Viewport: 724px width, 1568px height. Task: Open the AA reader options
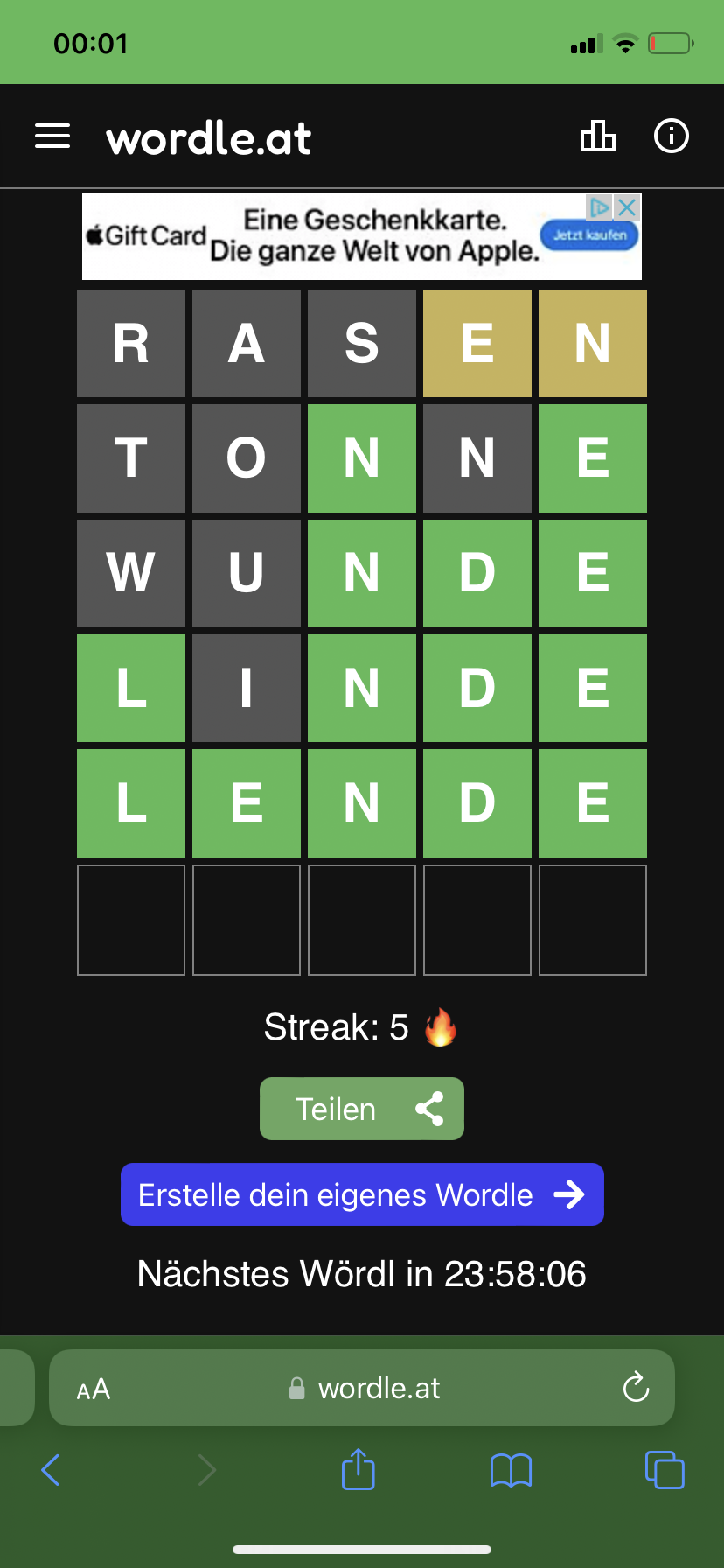pyautogui.click(x=94, y=1389)
